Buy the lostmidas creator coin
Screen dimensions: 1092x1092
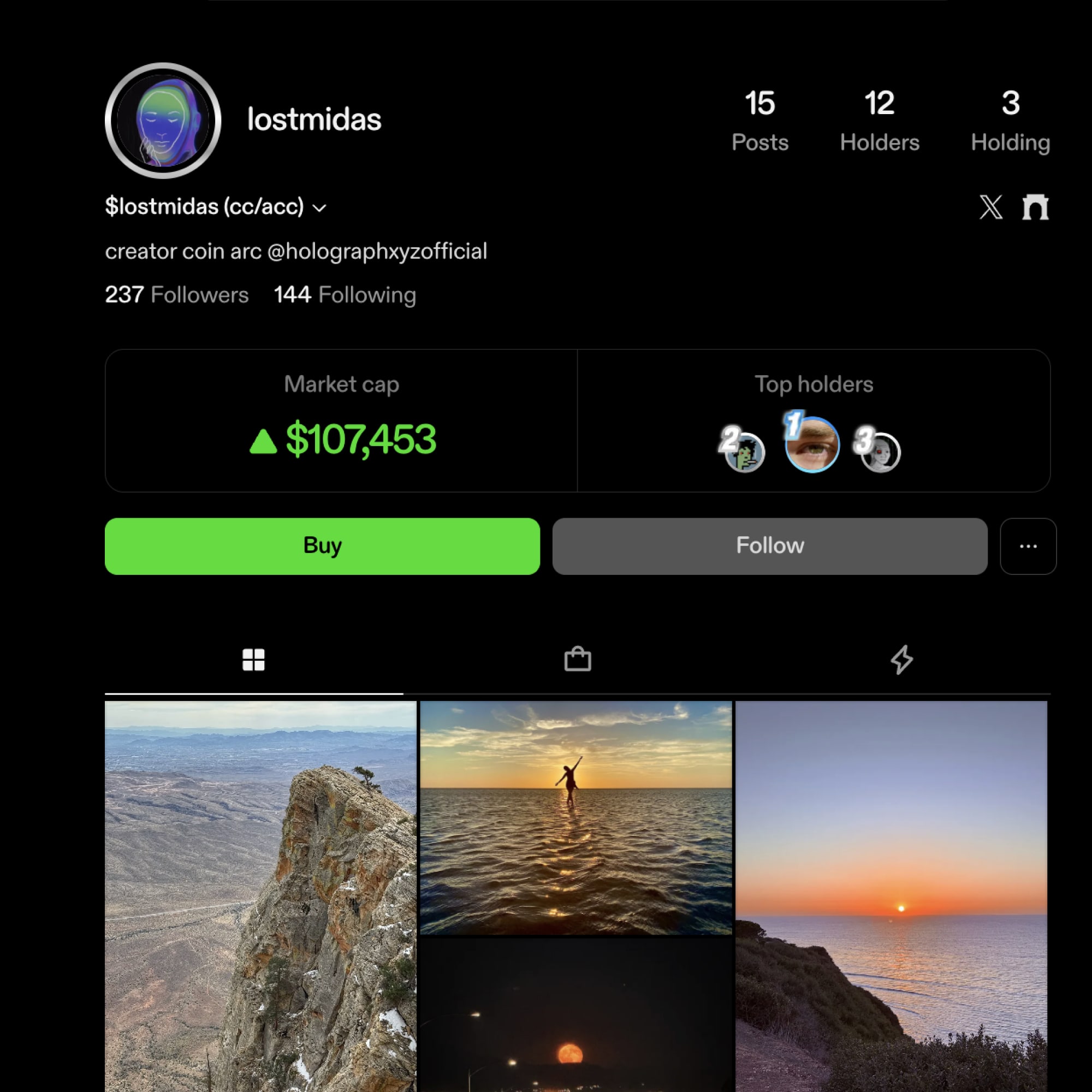pos(322,546)
